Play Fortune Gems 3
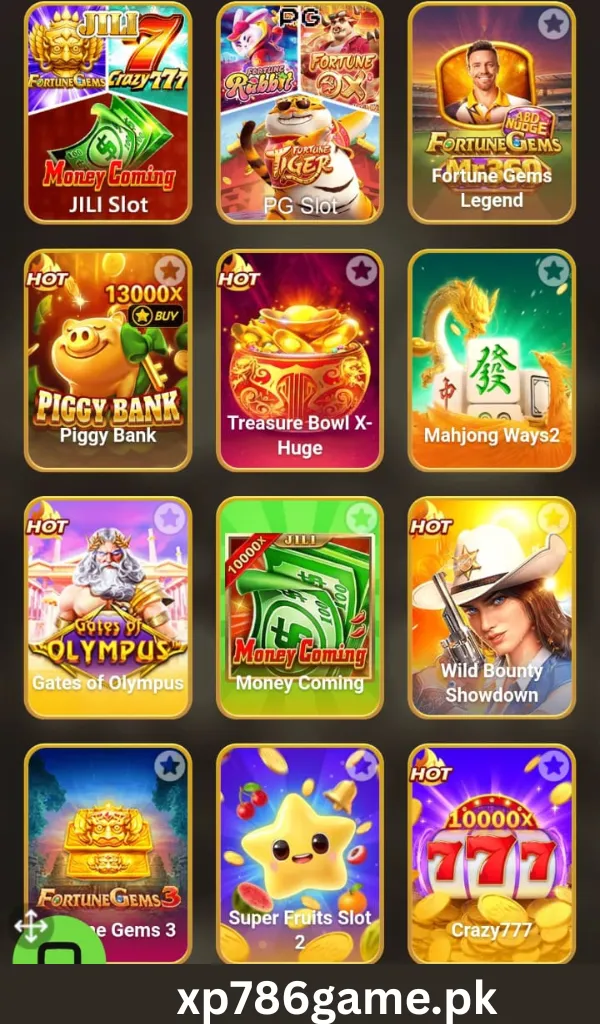The image size is (600, 1024). click(x=108, y=854)
